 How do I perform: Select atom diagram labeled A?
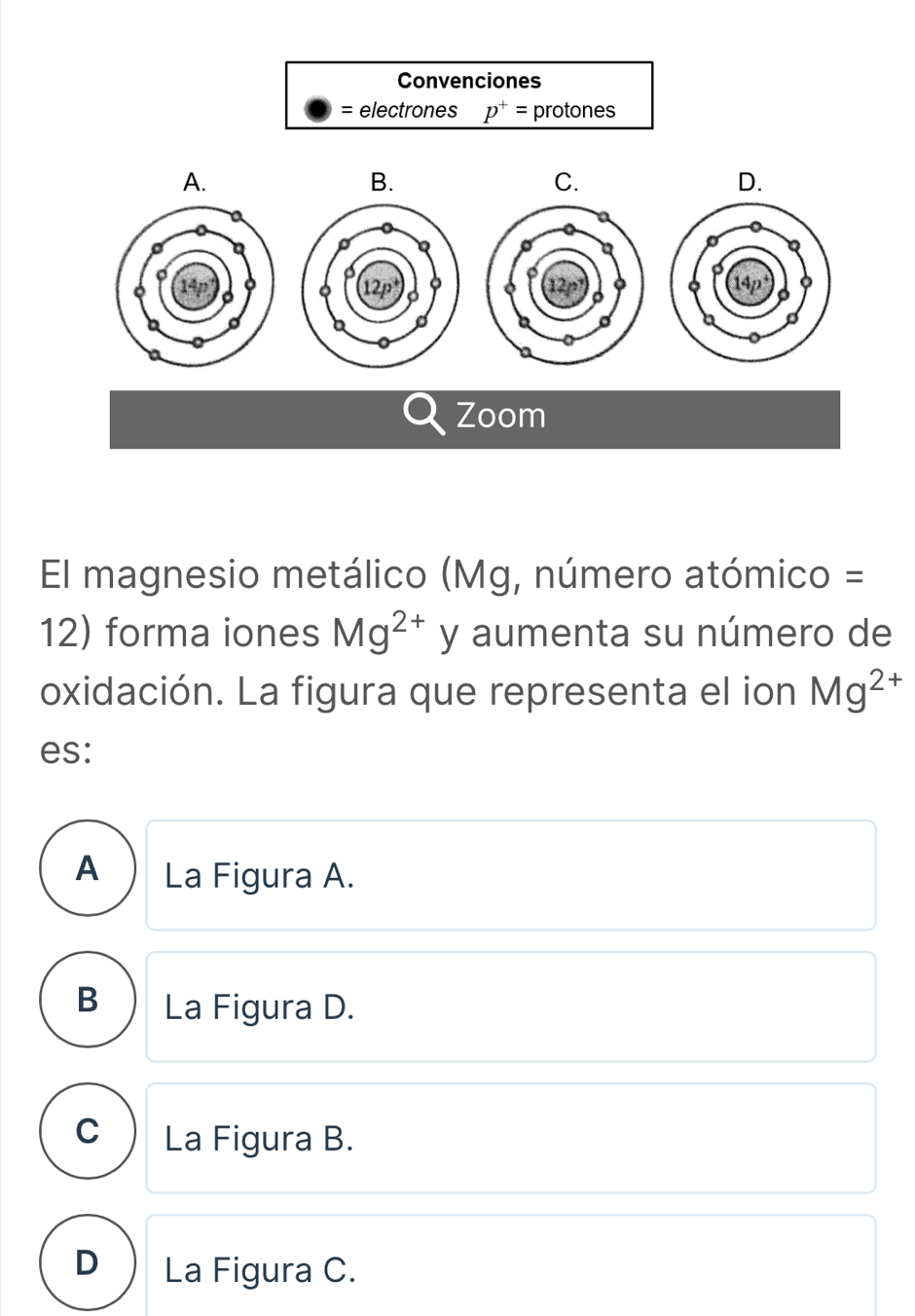point(195,285)
